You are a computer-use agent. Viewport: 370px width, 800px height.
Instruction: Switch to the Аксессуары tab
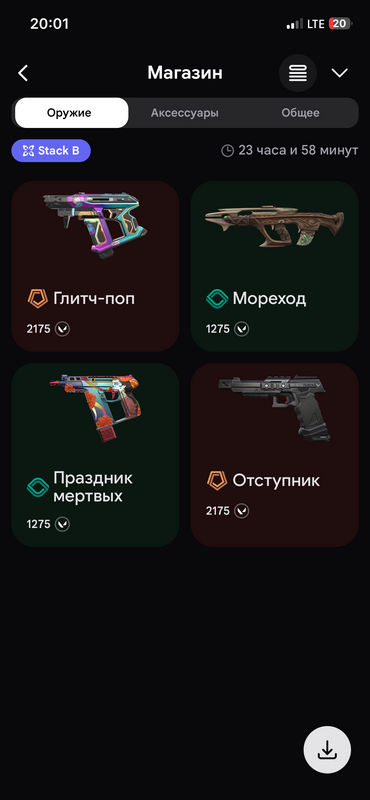tap(185, 113)
